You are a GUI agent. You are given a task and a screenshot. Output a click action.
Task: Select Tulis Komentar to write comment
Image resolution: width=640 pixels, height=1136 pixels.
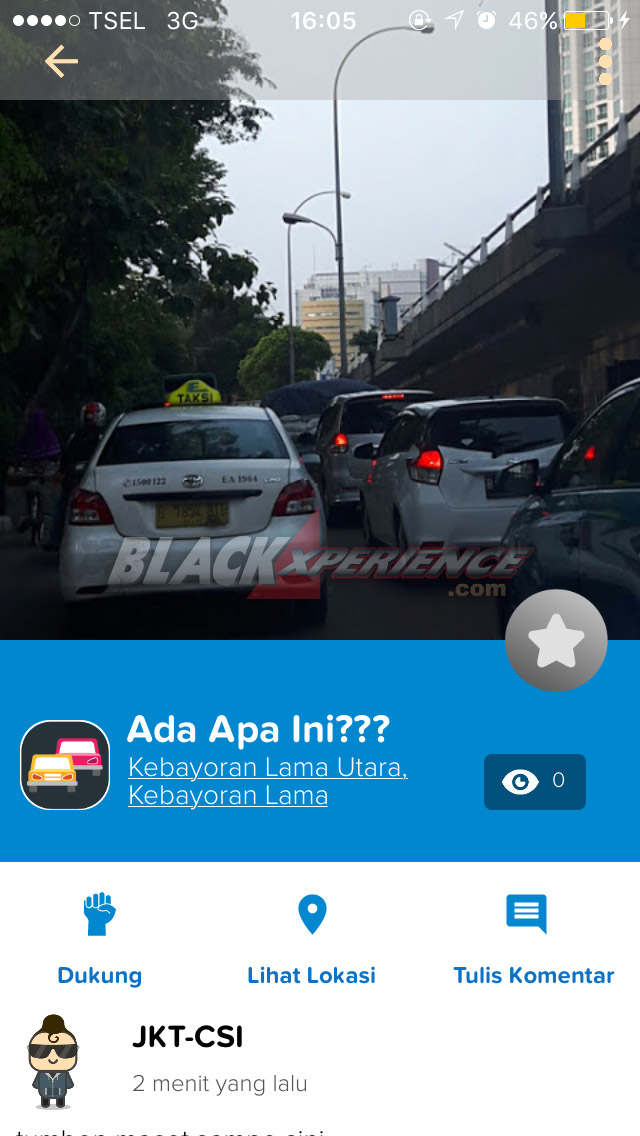click(533, 940)
